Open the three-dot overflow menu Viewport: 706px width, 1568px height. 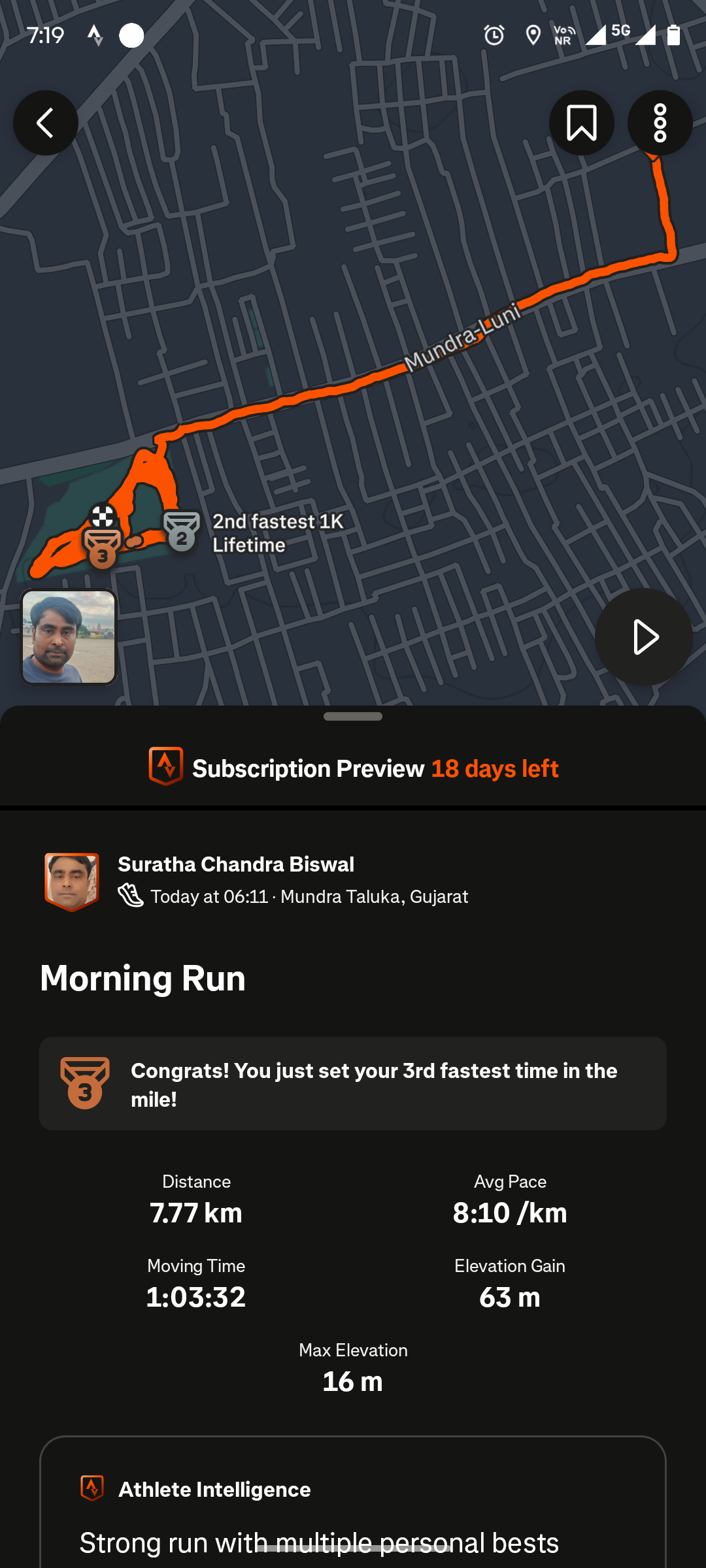point(660,123)
